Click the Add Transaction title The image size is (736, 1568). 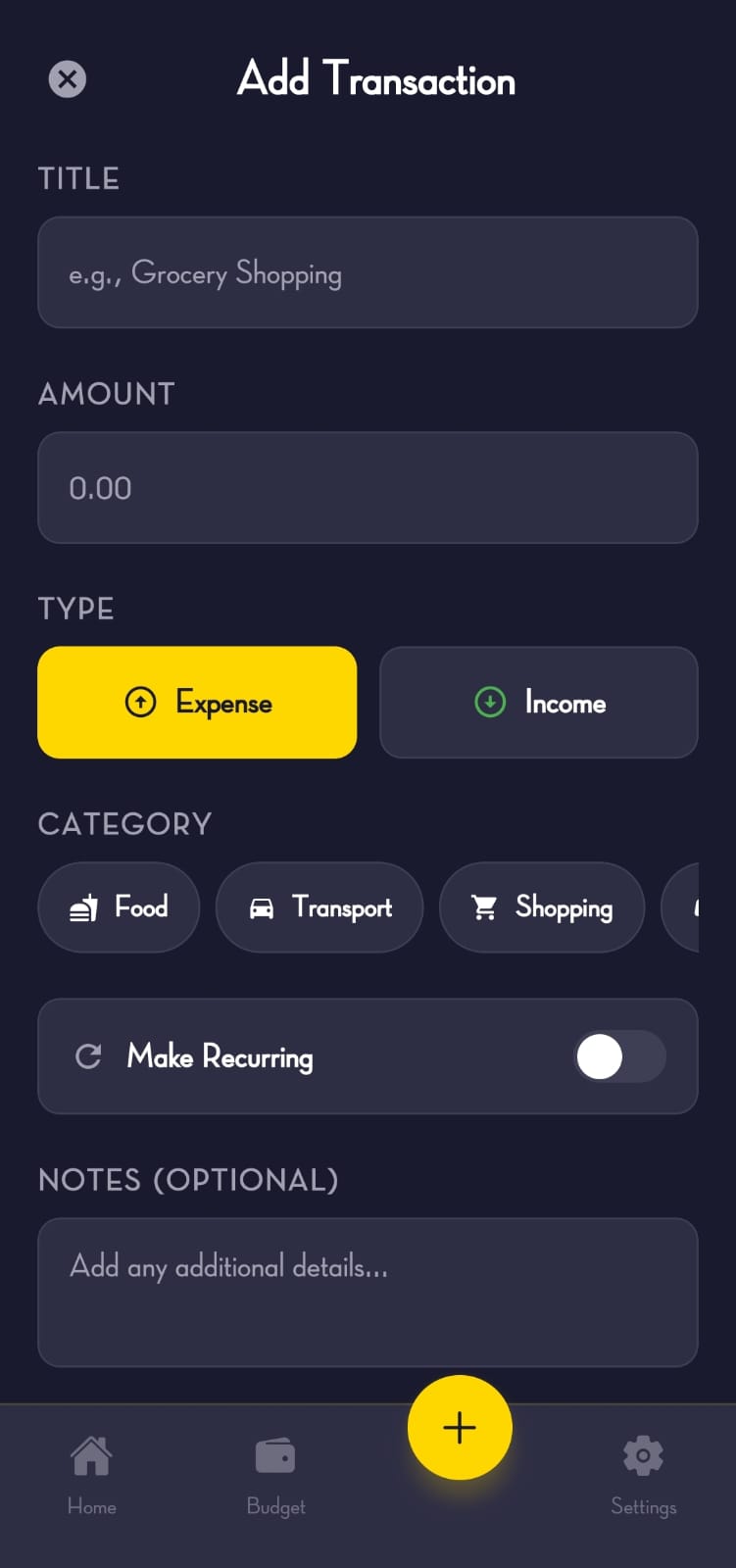click(x=375, y=79)
